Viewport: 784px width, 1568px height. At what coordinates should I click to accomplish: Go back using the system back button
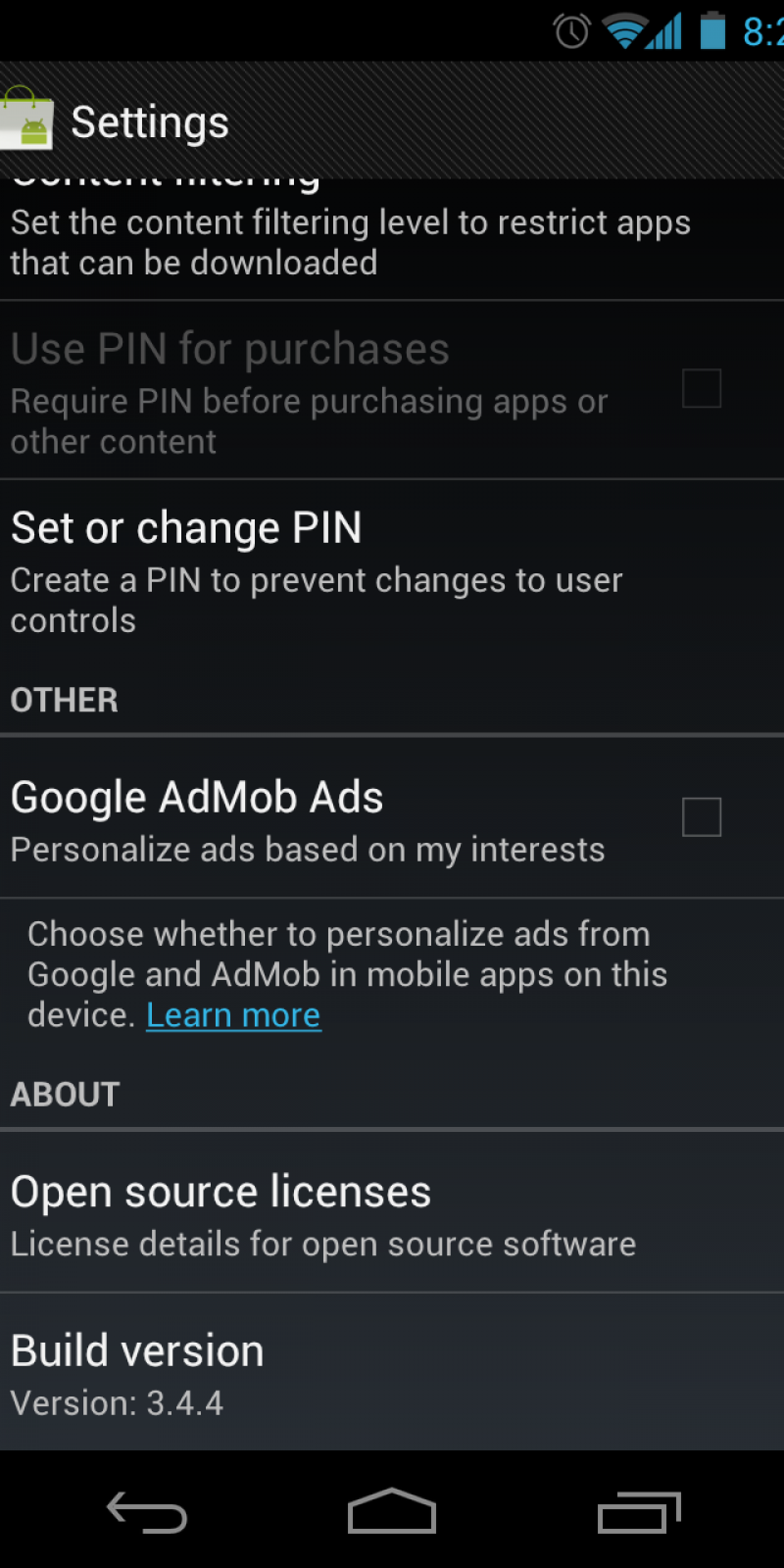click(147, 1512)
